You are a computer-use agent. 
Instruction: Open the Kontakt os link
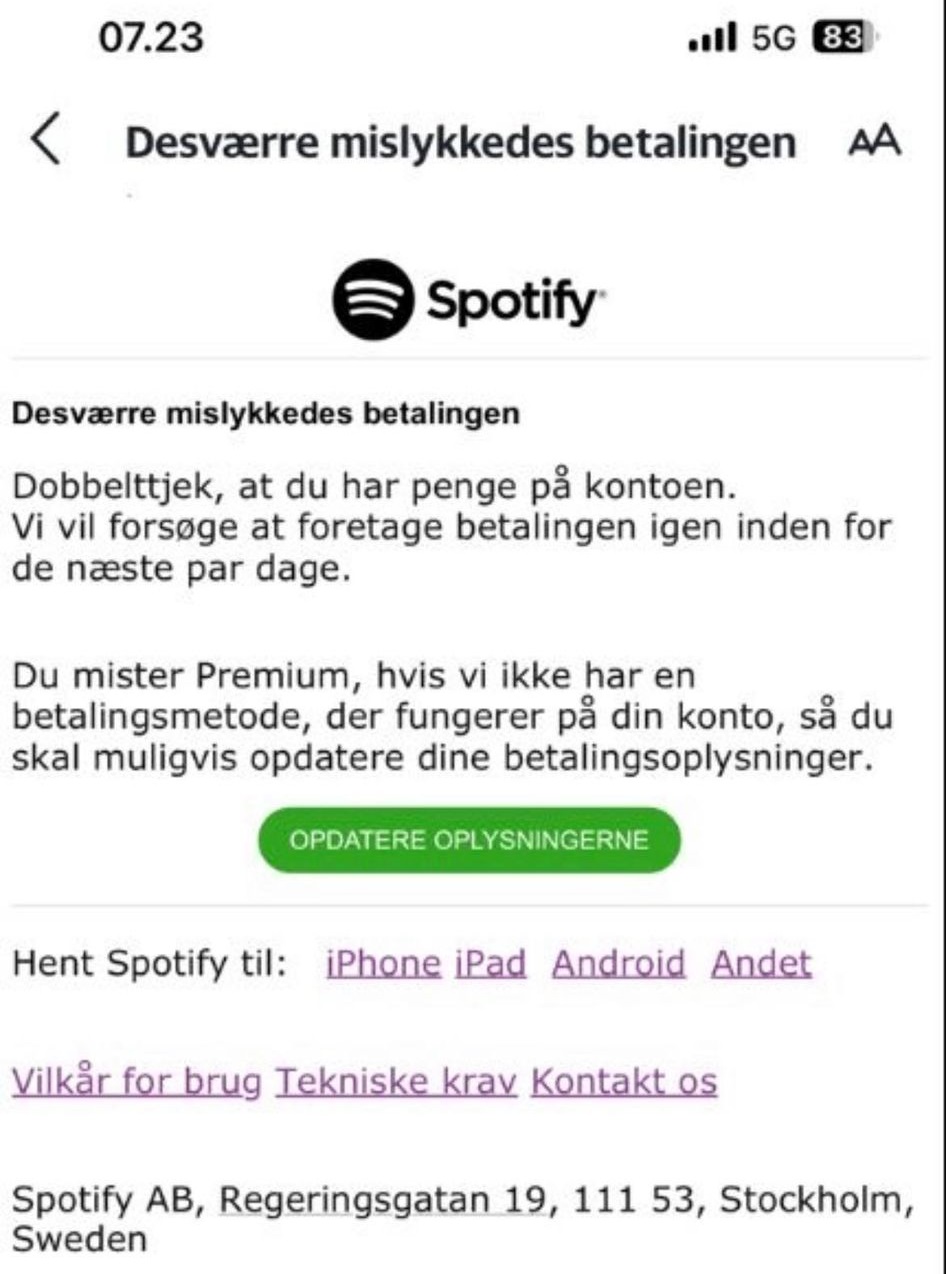coord(624,1081)
